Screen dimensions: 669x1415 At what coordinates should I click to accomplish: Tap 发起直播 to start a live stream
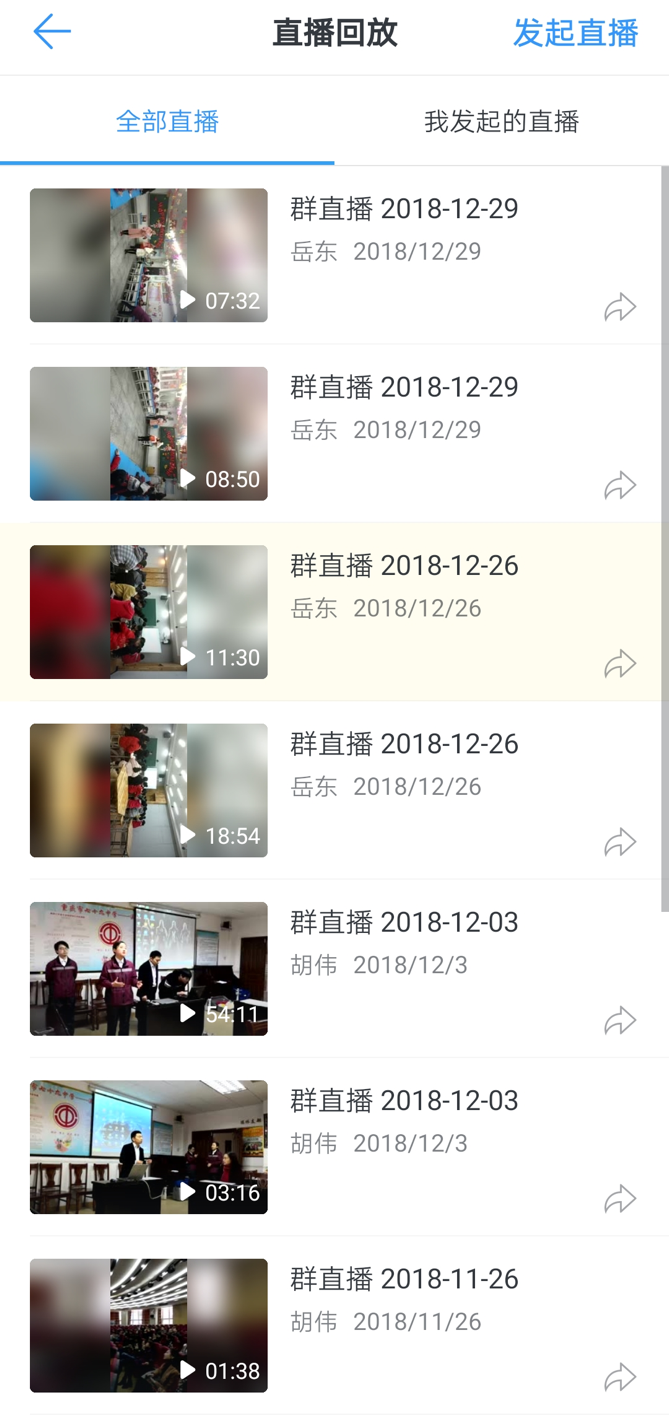click(575, 33)
